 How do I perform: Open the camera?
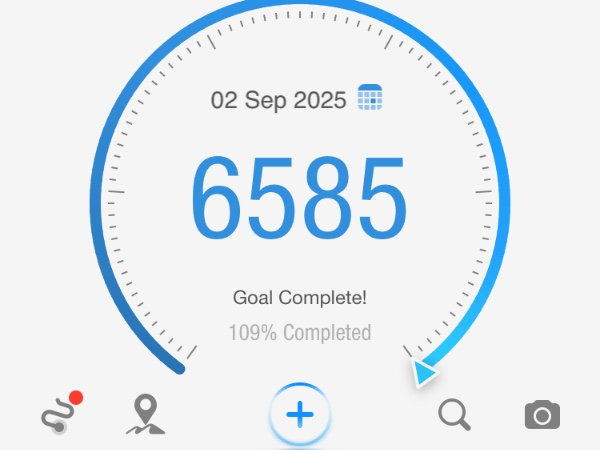[542, 414]
